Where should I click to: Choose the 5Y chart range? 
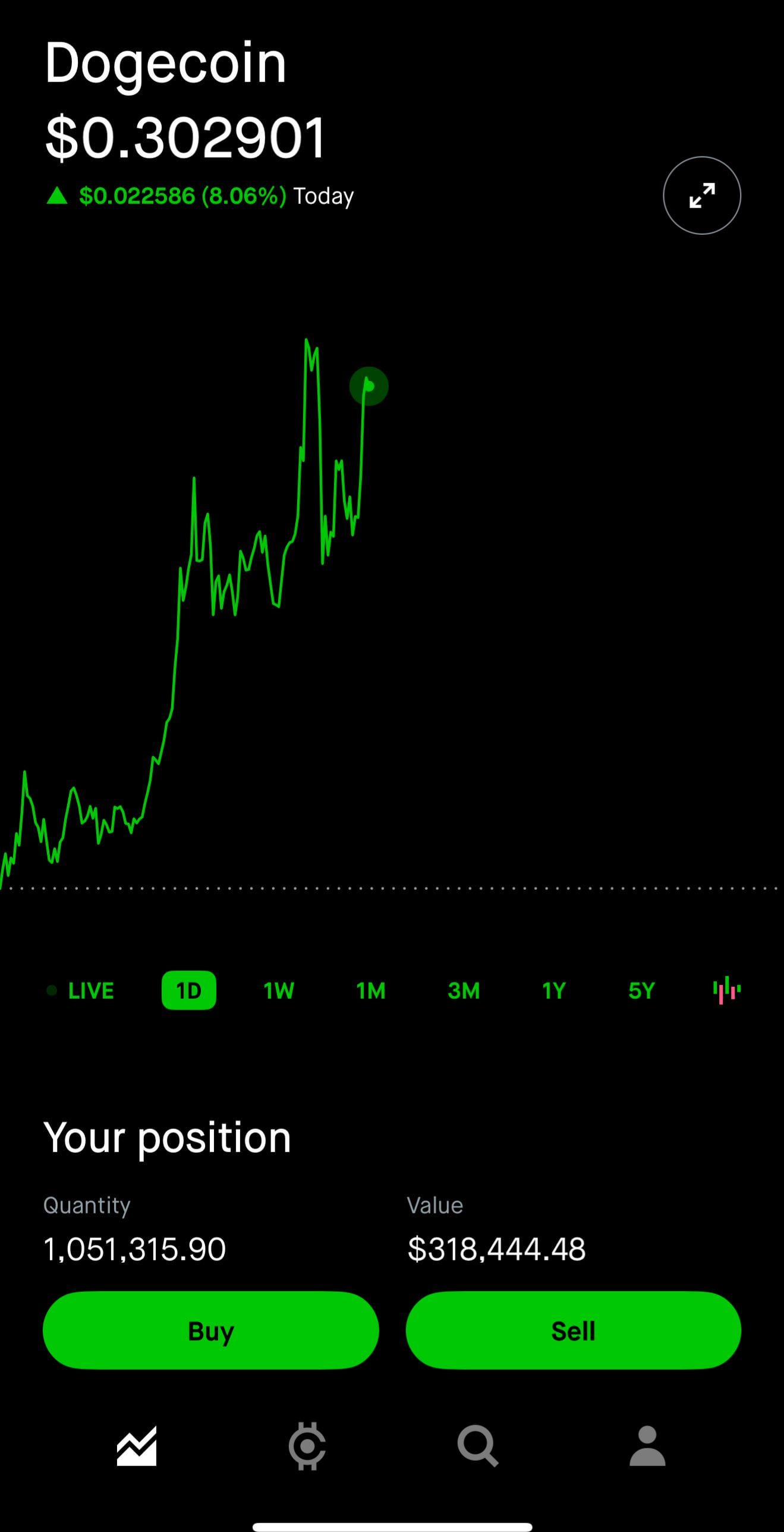(x=641, y=991)
